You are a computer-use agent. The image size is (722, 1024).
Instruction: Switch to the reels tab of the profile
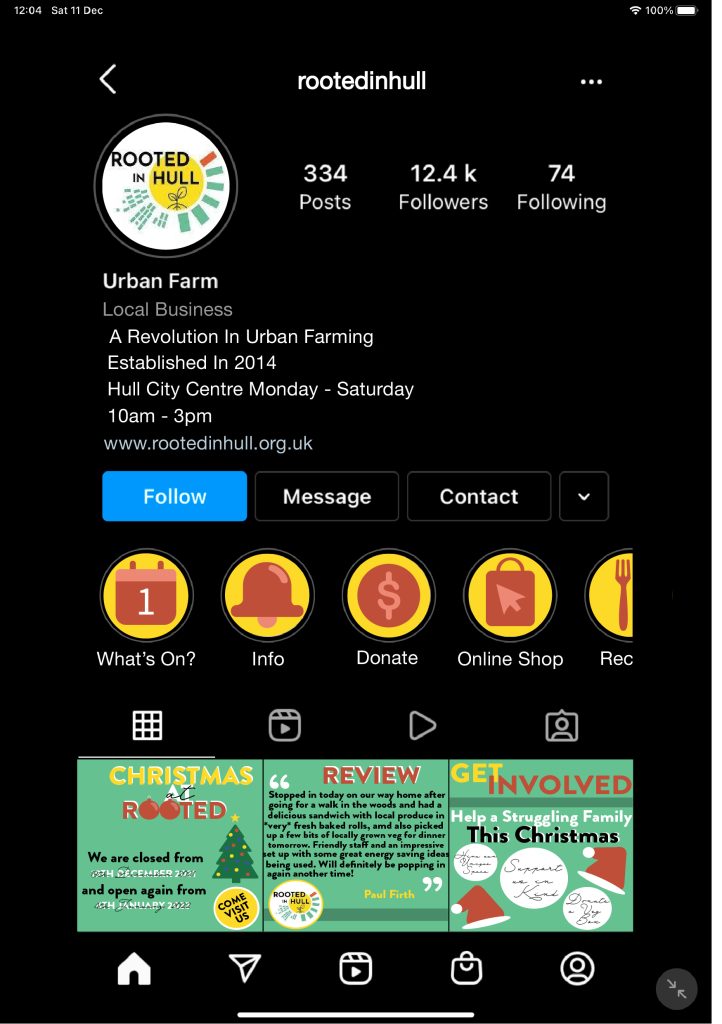285,725
